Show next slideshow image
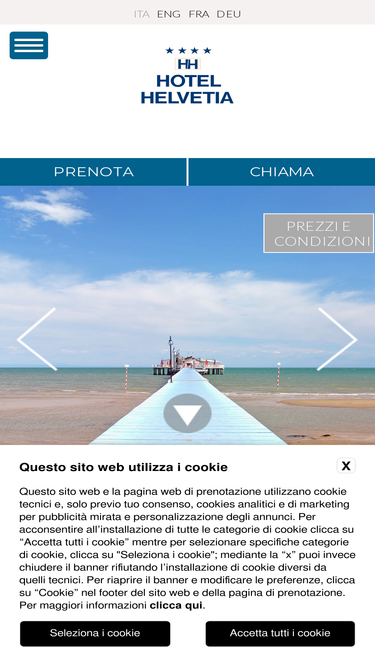Screen dimensions: 375x667 tap(338, 339)
